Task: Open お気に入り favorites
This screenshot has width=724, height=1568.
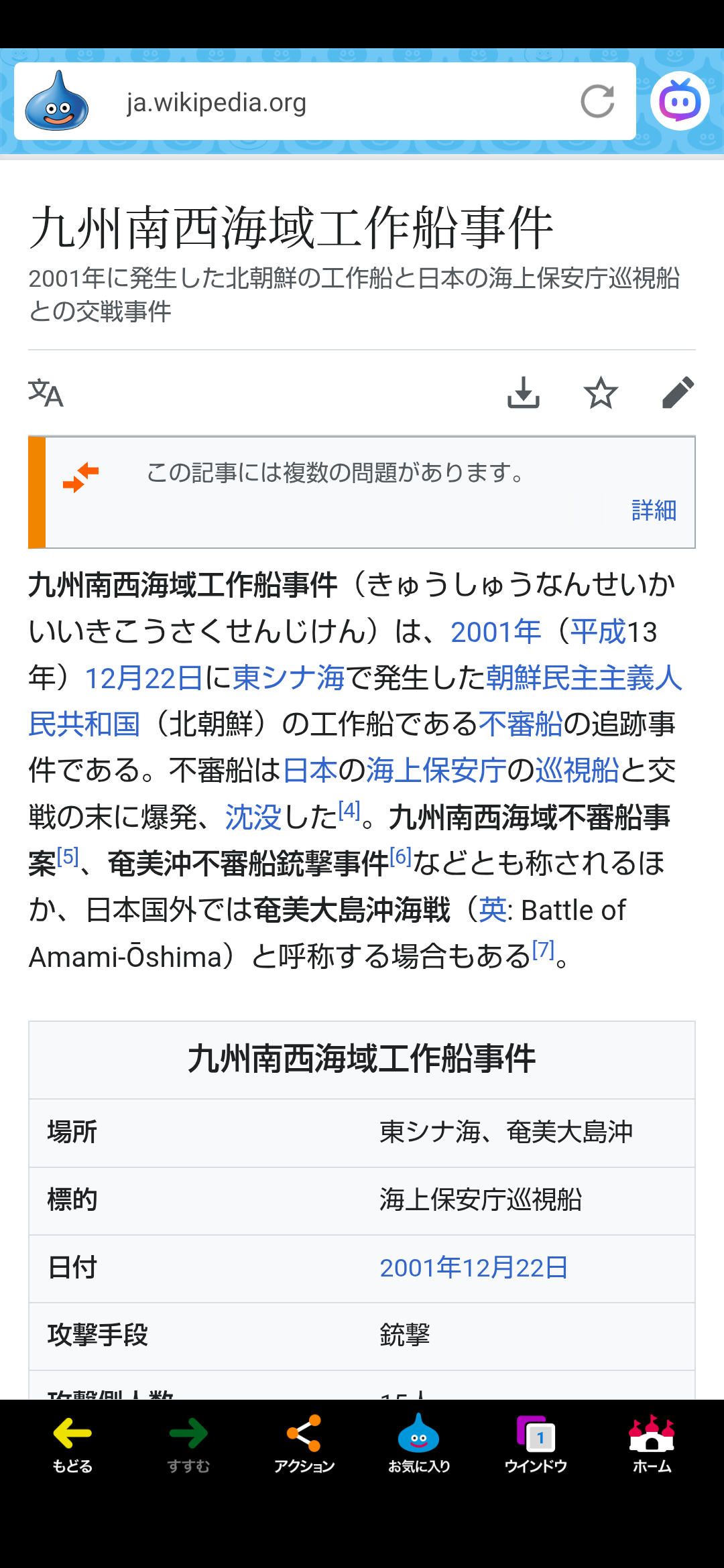Action: (419, 1445)
